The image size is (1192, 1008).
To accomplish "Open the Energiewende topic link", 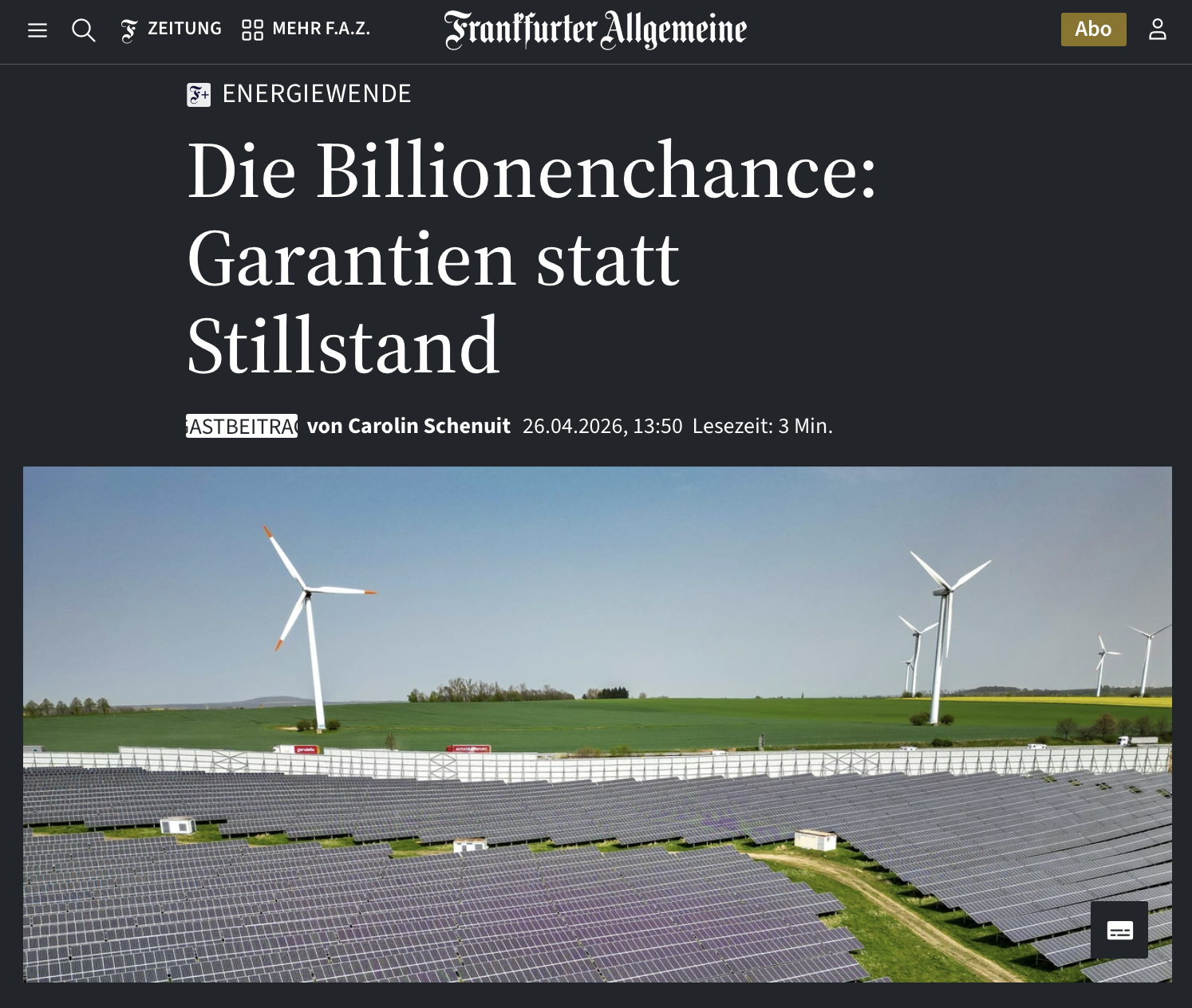I will pos(316,94).
